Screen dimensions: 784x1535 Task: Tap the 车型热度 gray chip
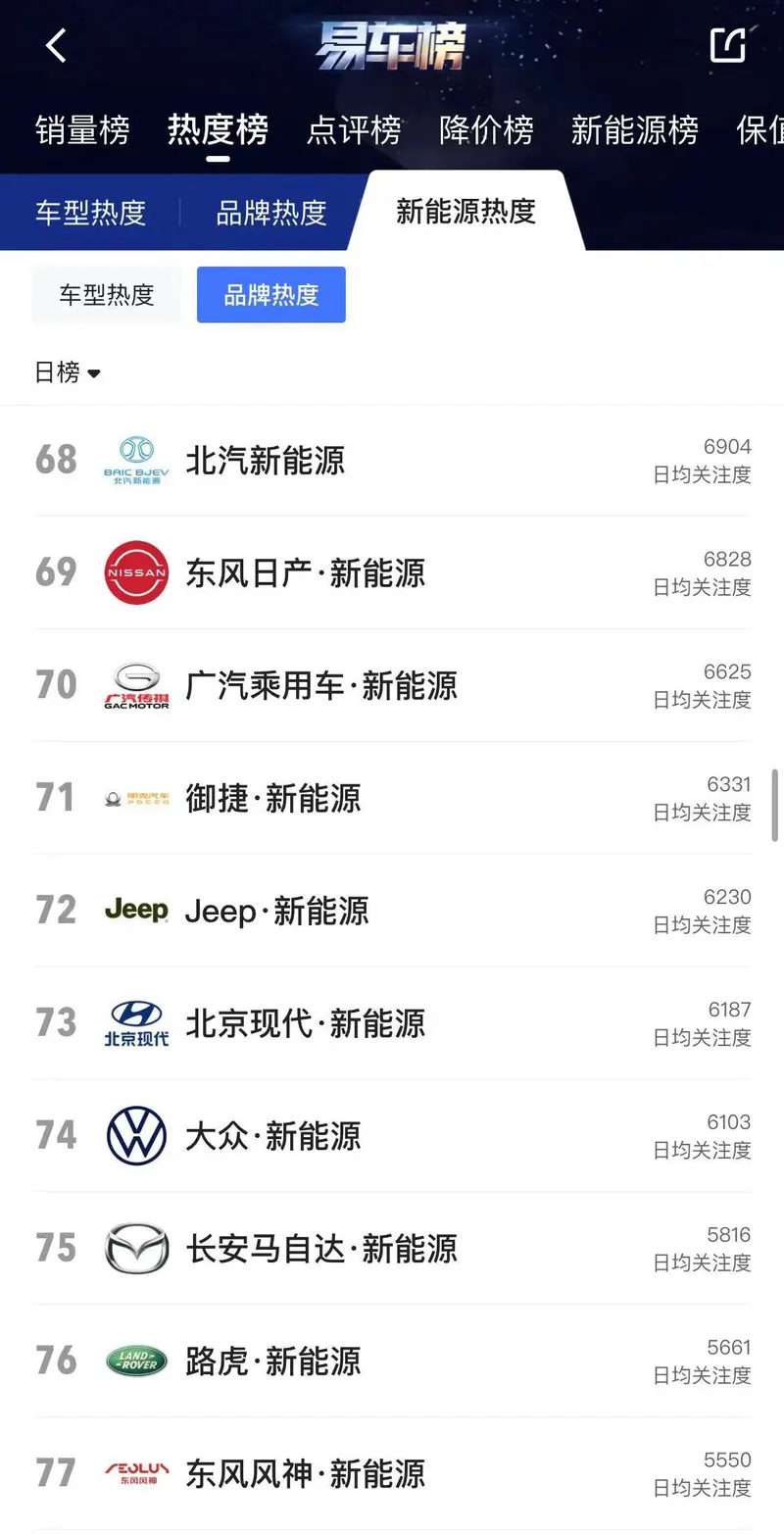[107, 295]
